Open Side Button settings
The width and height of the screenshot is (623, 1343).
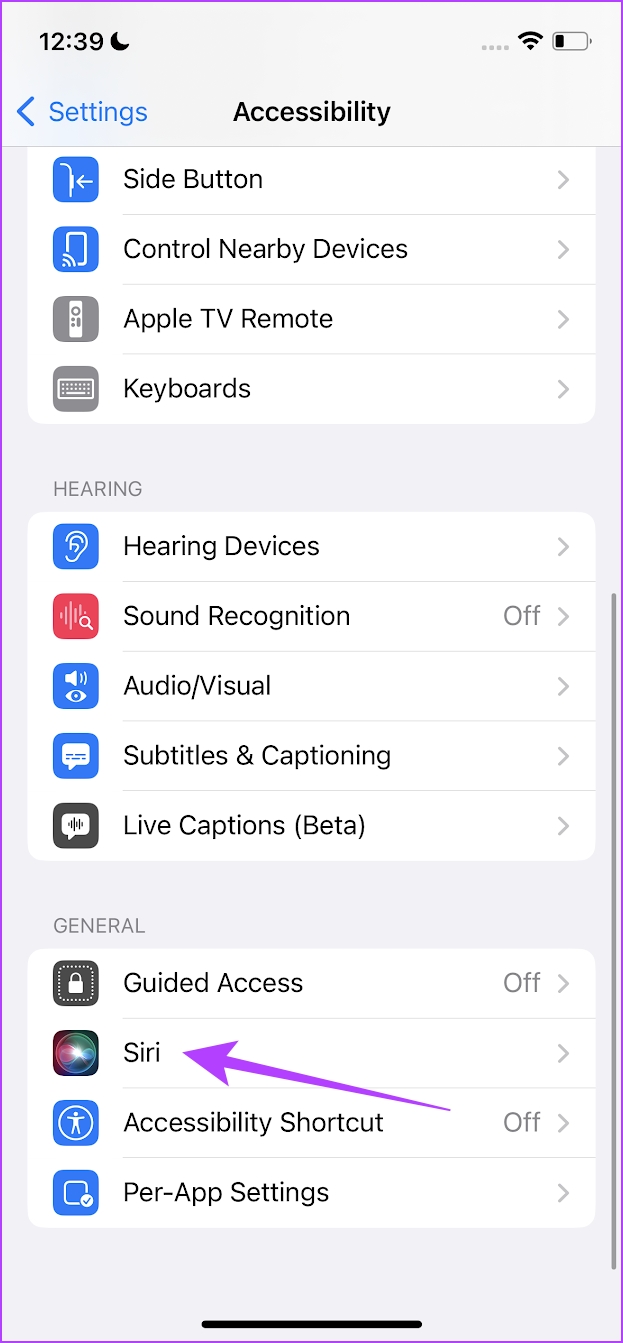310,180
